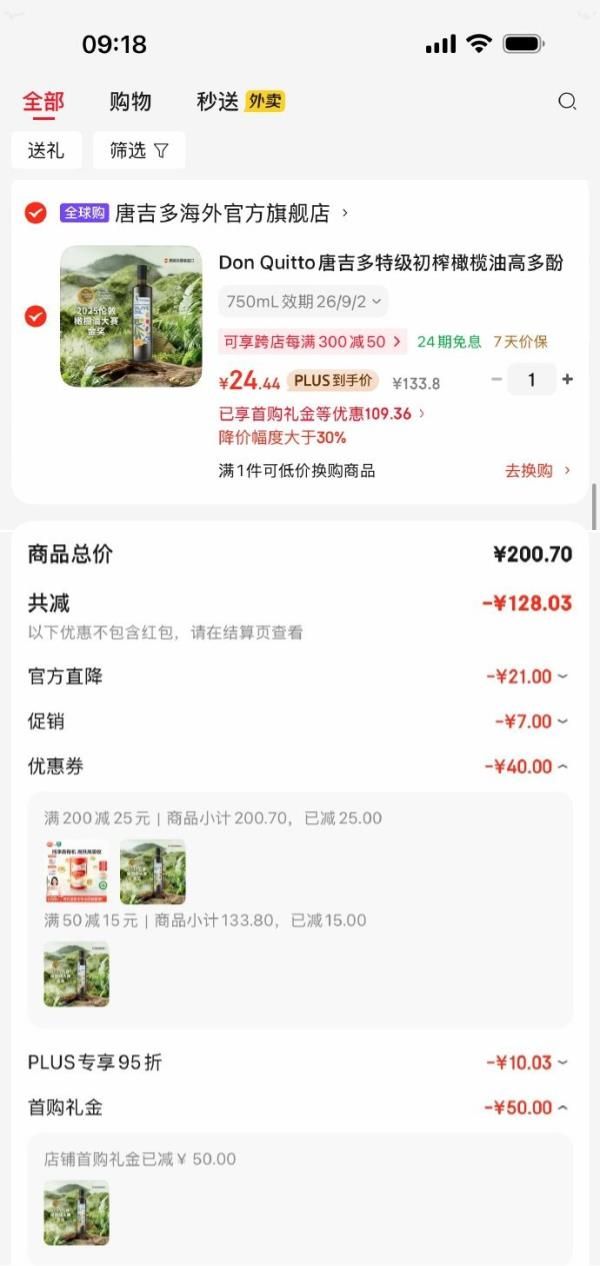Decrease the olive oil quantity
Image resolution: width=600 pixels, height=1266 pixels.
point(497,379)
